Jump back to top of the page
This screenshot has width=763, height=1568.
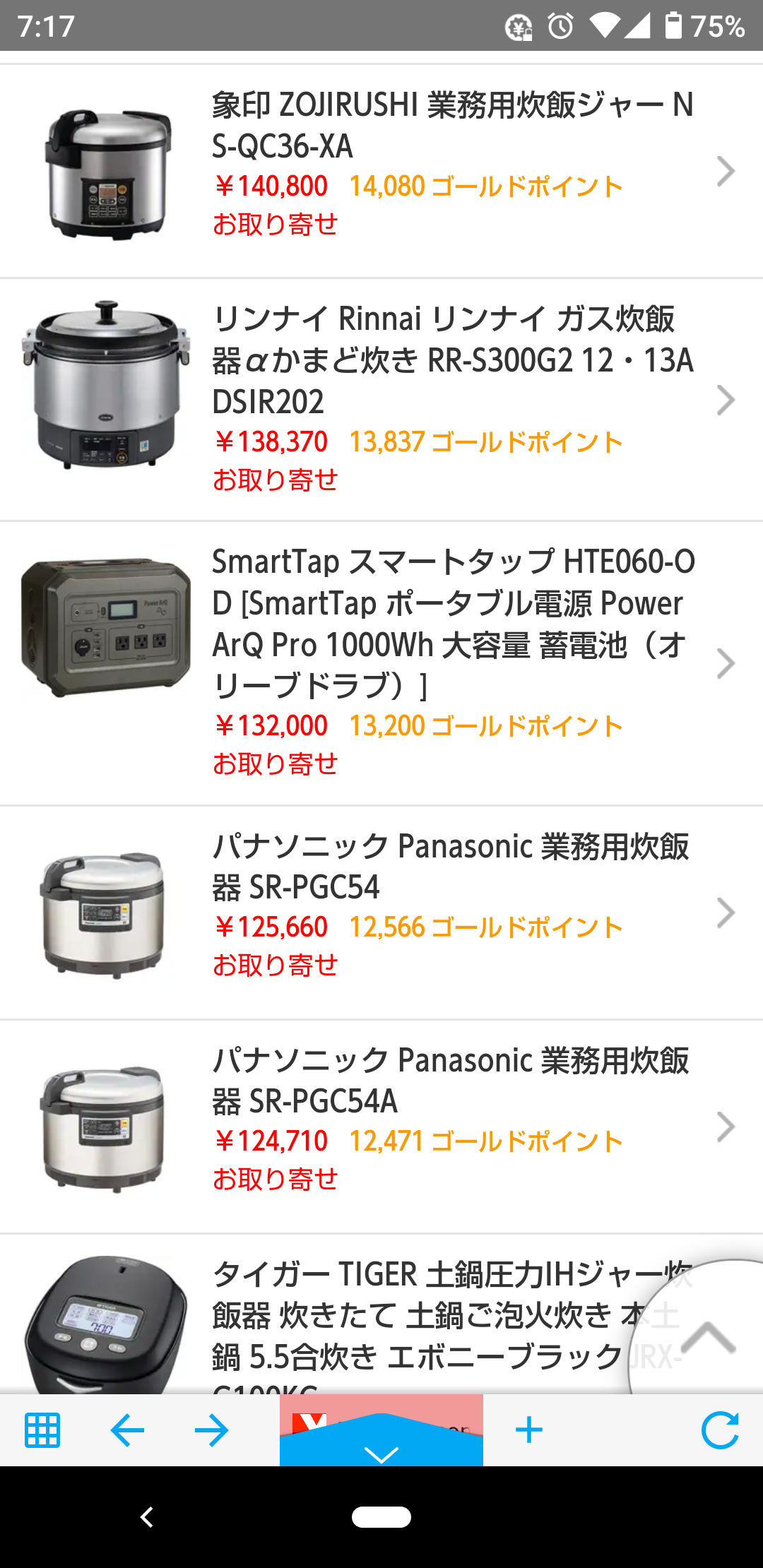pos(709,1336)
